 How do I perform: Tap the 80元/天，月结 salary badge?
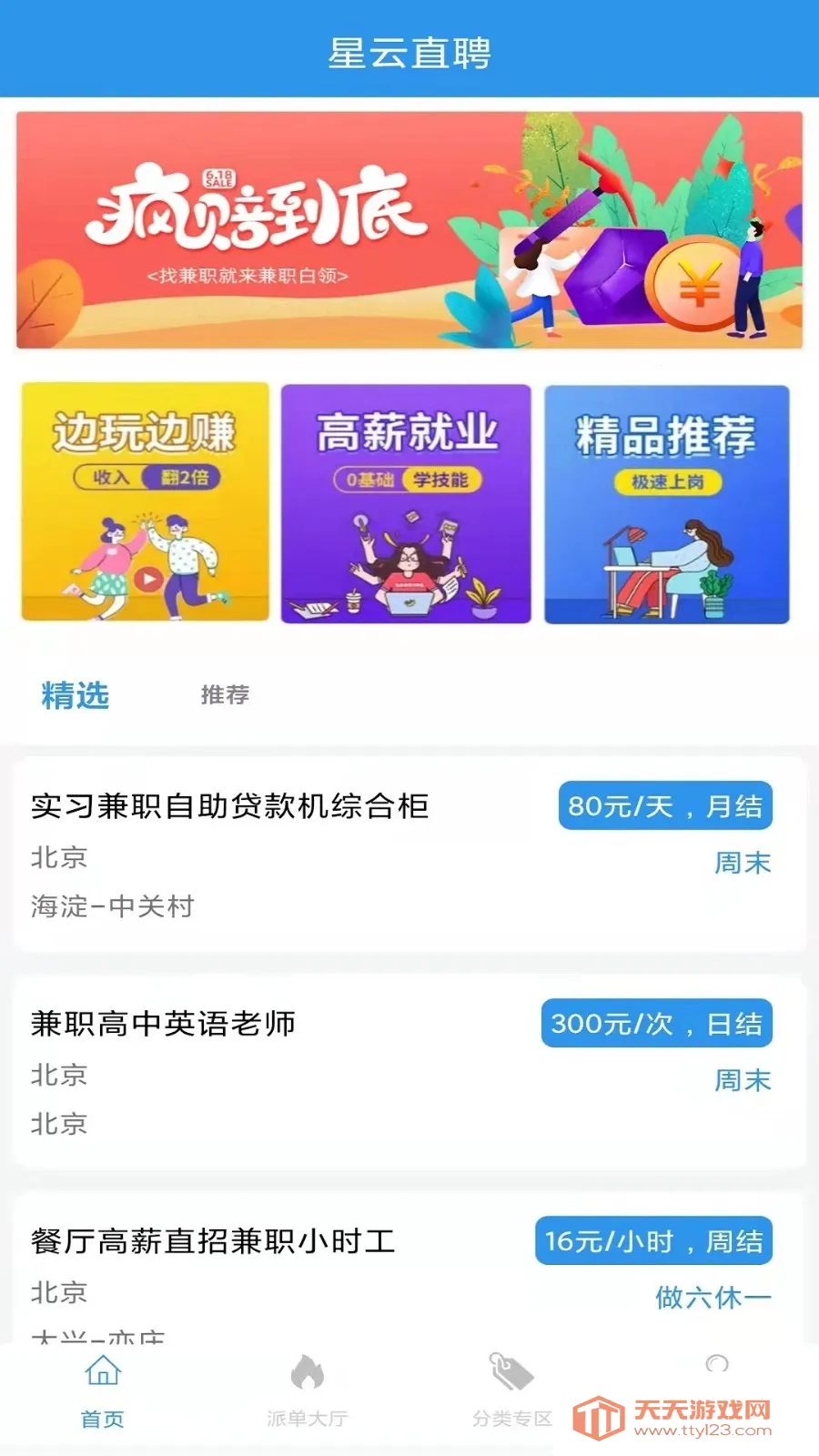(665, 804)
